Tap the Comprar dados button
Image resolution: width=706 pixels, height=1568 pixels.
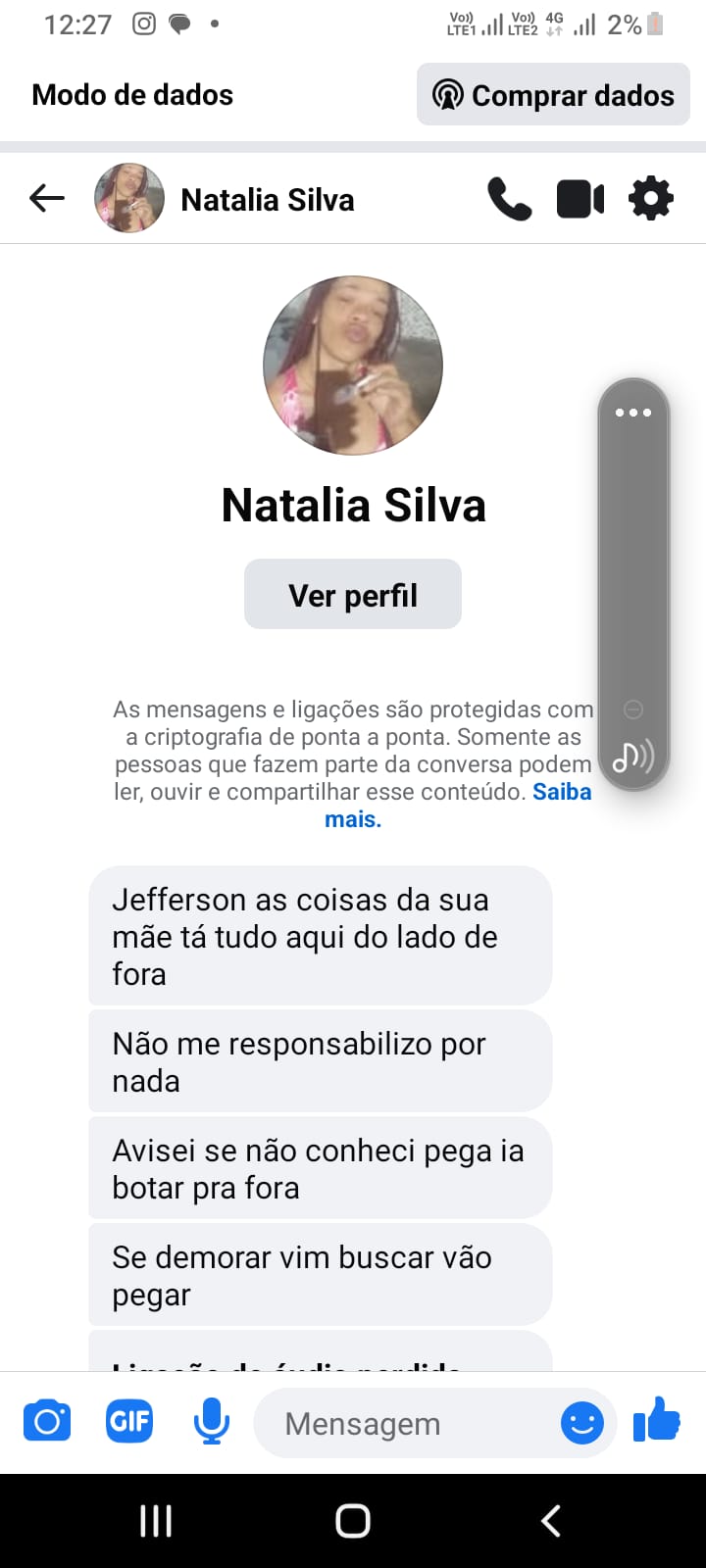pyautogui.click(x=554, y=95)
